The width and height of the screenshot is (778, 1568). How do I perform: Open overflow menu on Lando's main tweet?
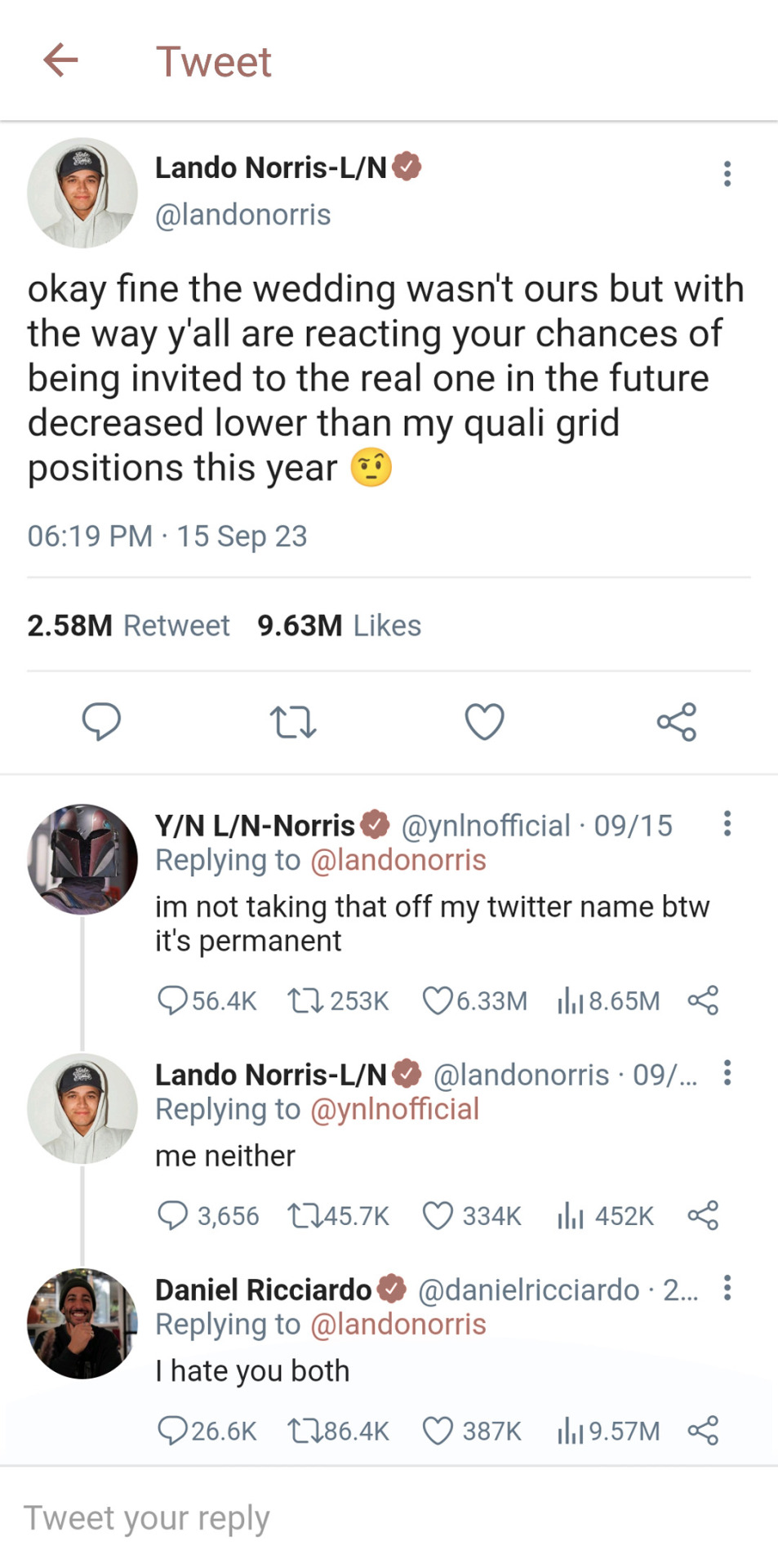pos(727,173)
